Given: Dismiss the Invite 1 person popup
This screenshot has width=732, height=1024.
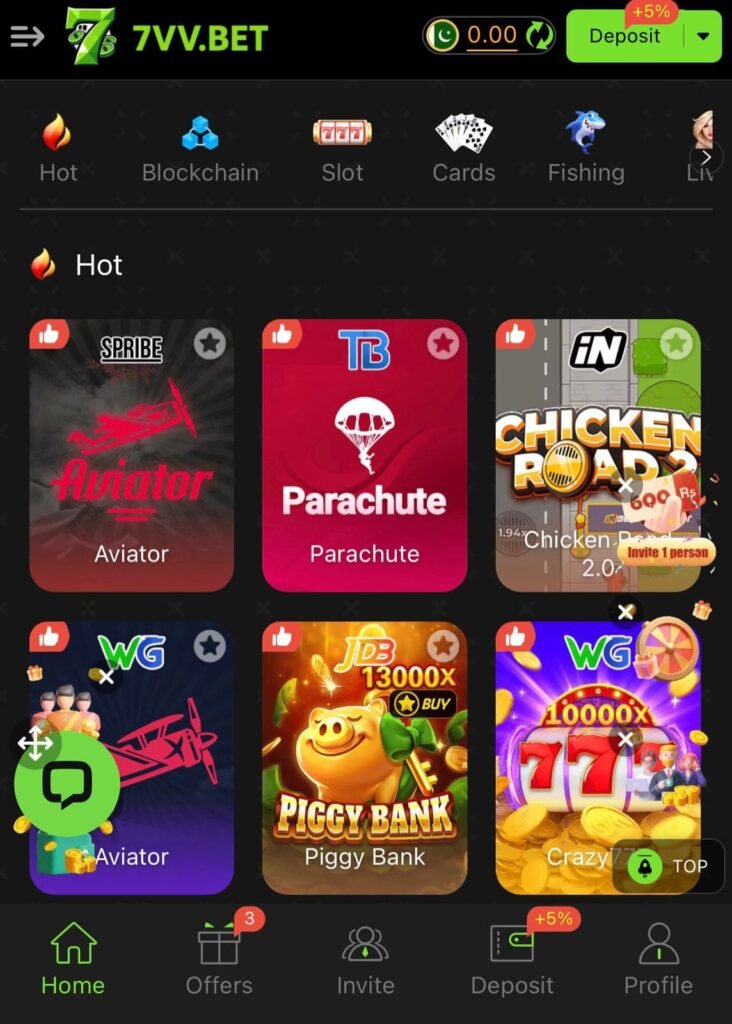Looking at the screenshot, I should point(625,487).
